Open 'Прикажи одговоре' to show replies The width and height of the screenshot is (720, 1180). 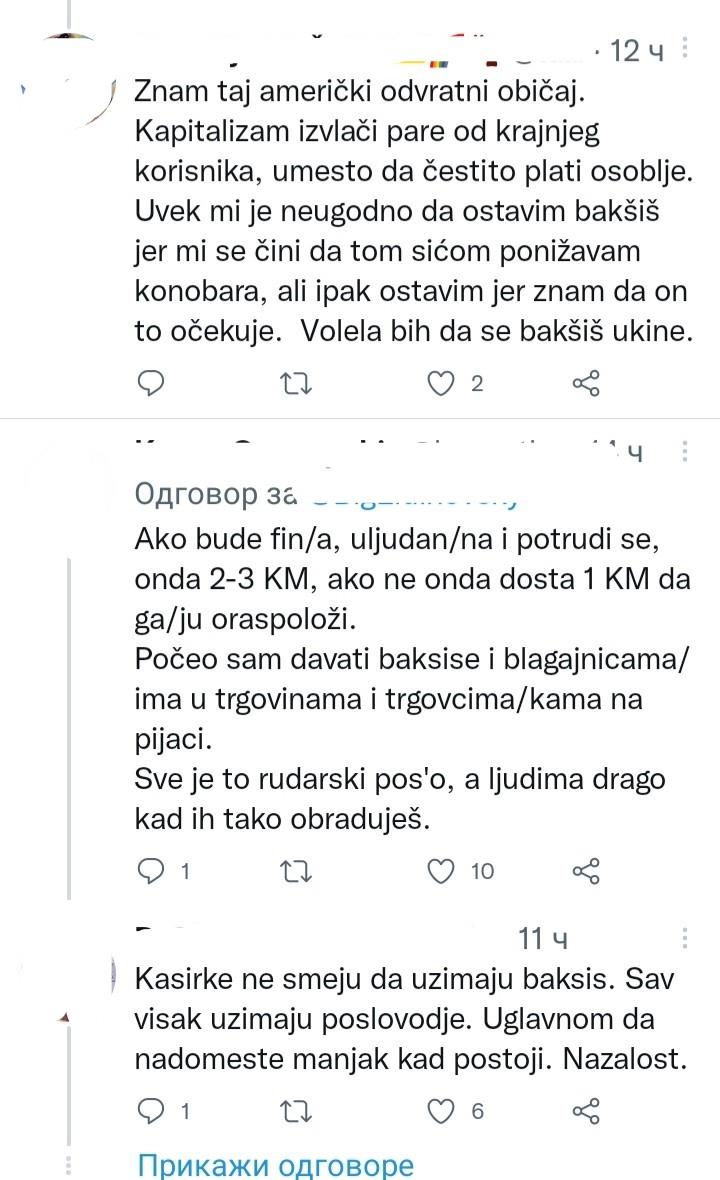click(x=278, y=1163)
